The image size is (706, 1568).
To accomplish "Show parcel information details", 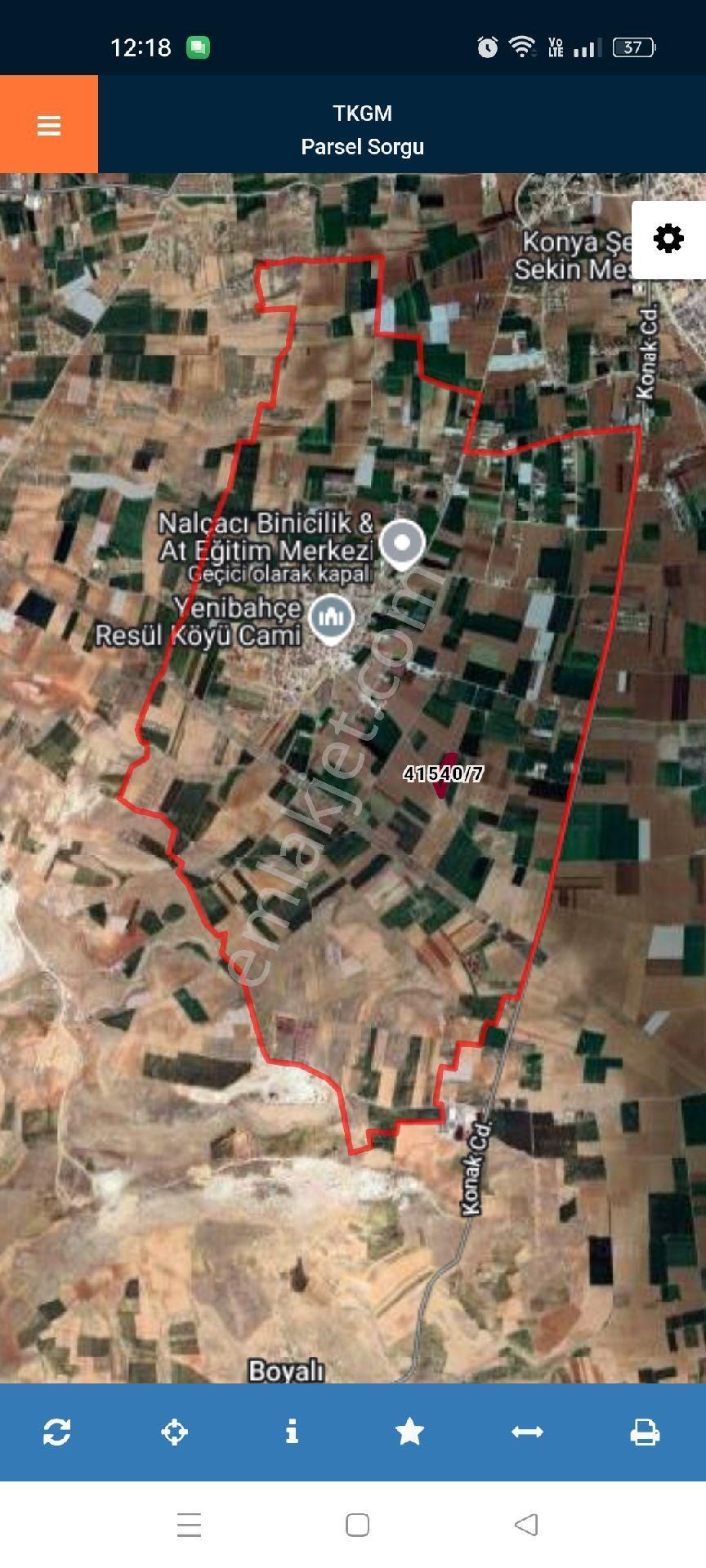I will click(292, 1432).
